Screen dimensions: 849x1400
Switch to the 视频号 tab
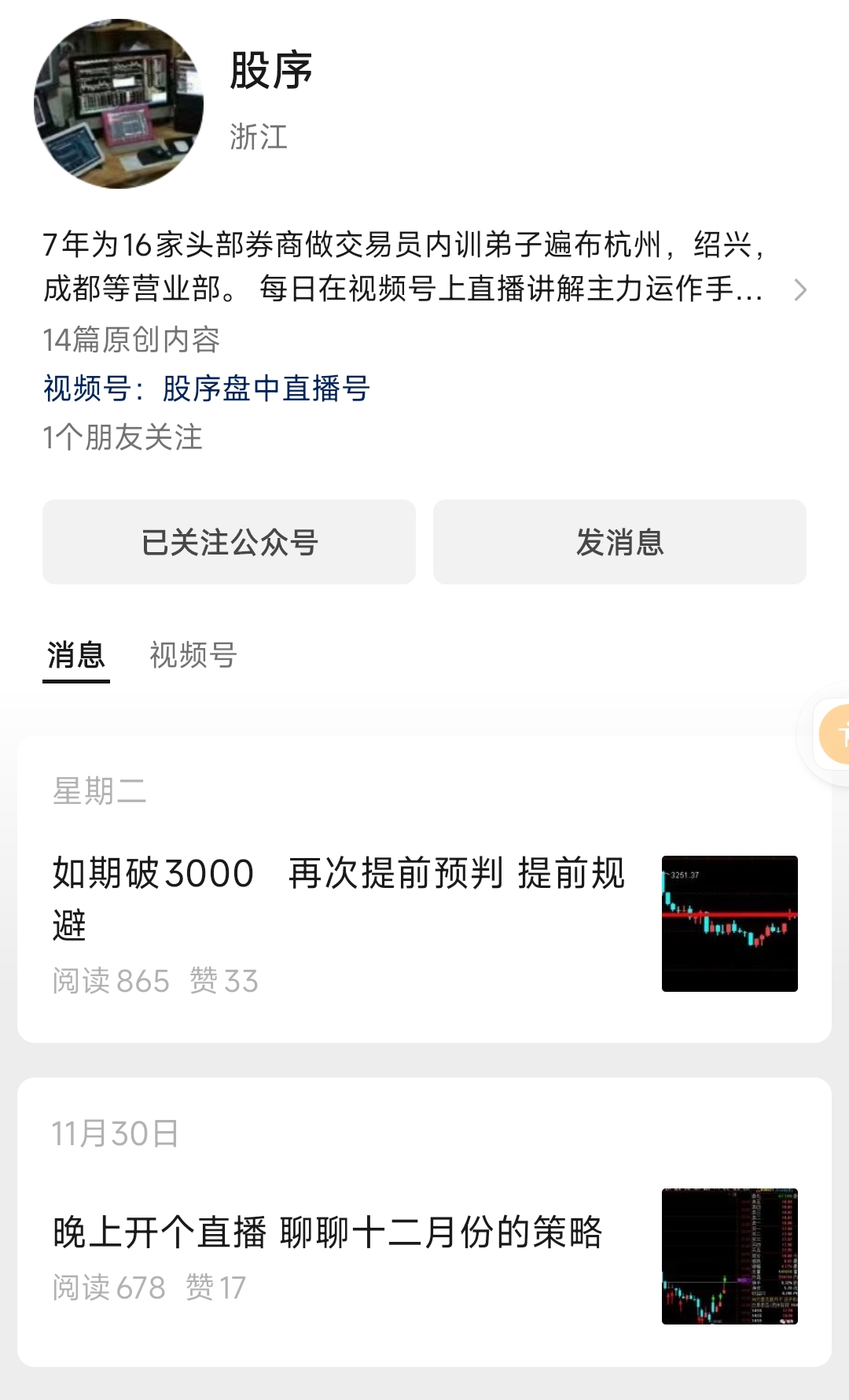click(x=193, y=654)
